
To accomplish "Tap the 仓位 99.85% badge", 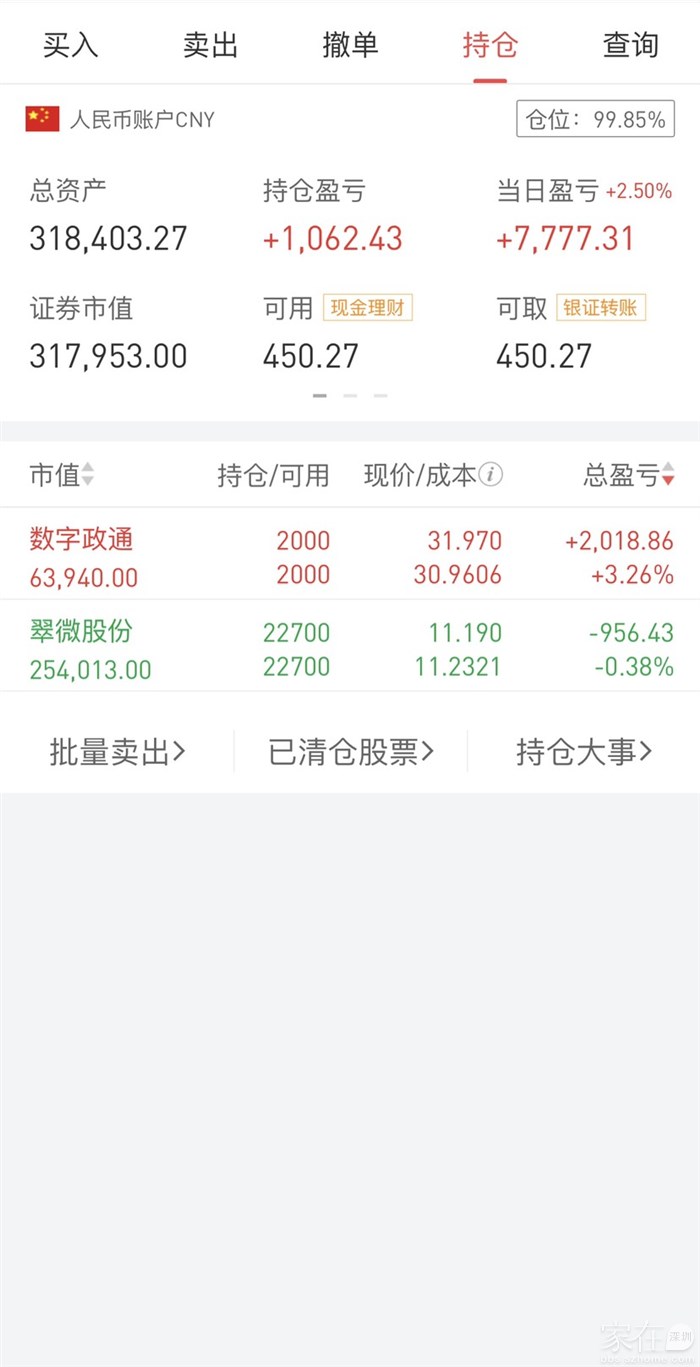I will (x=595, y=120).
